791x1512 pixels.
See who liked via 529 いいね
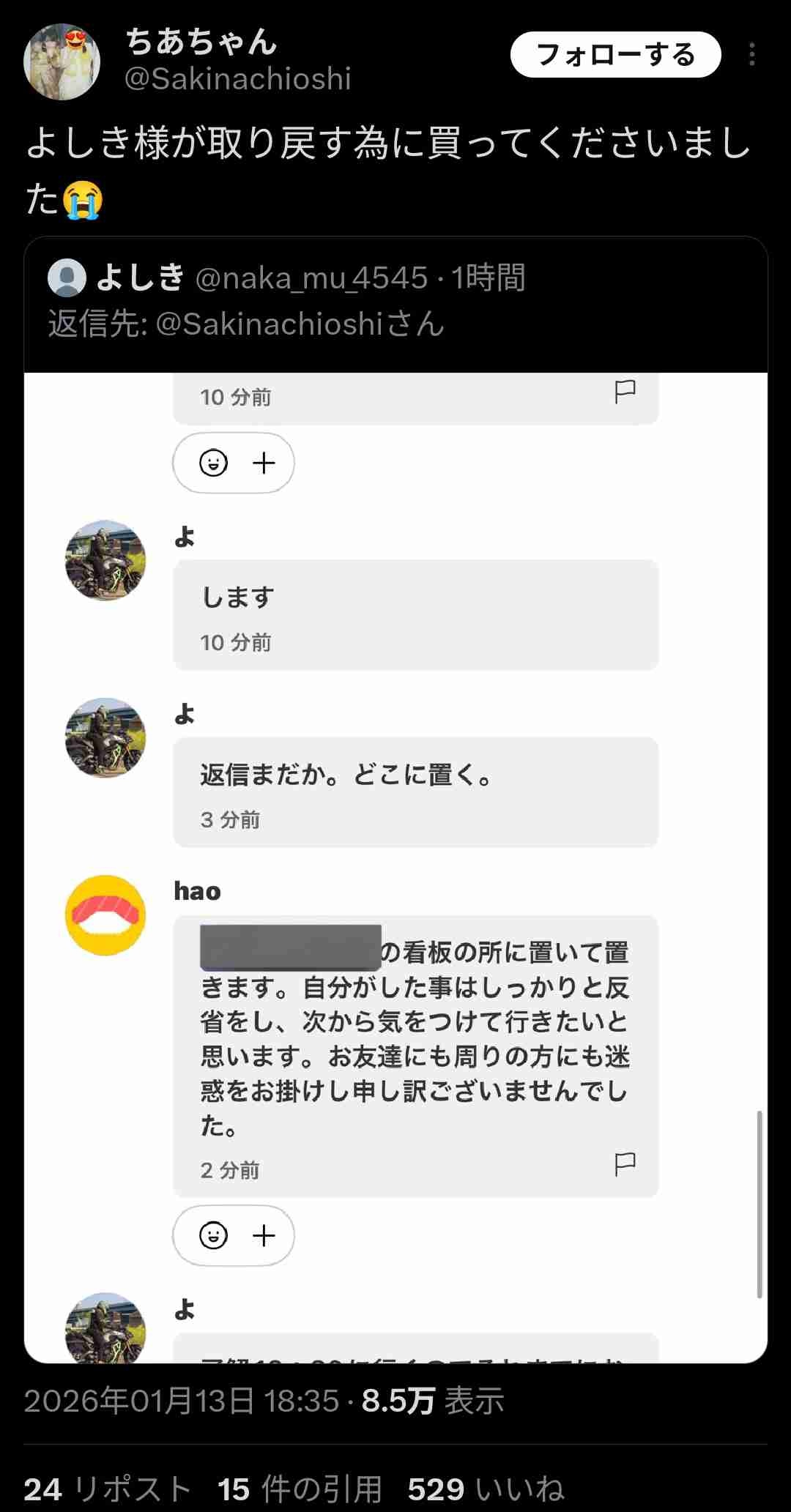[486, 1489]
